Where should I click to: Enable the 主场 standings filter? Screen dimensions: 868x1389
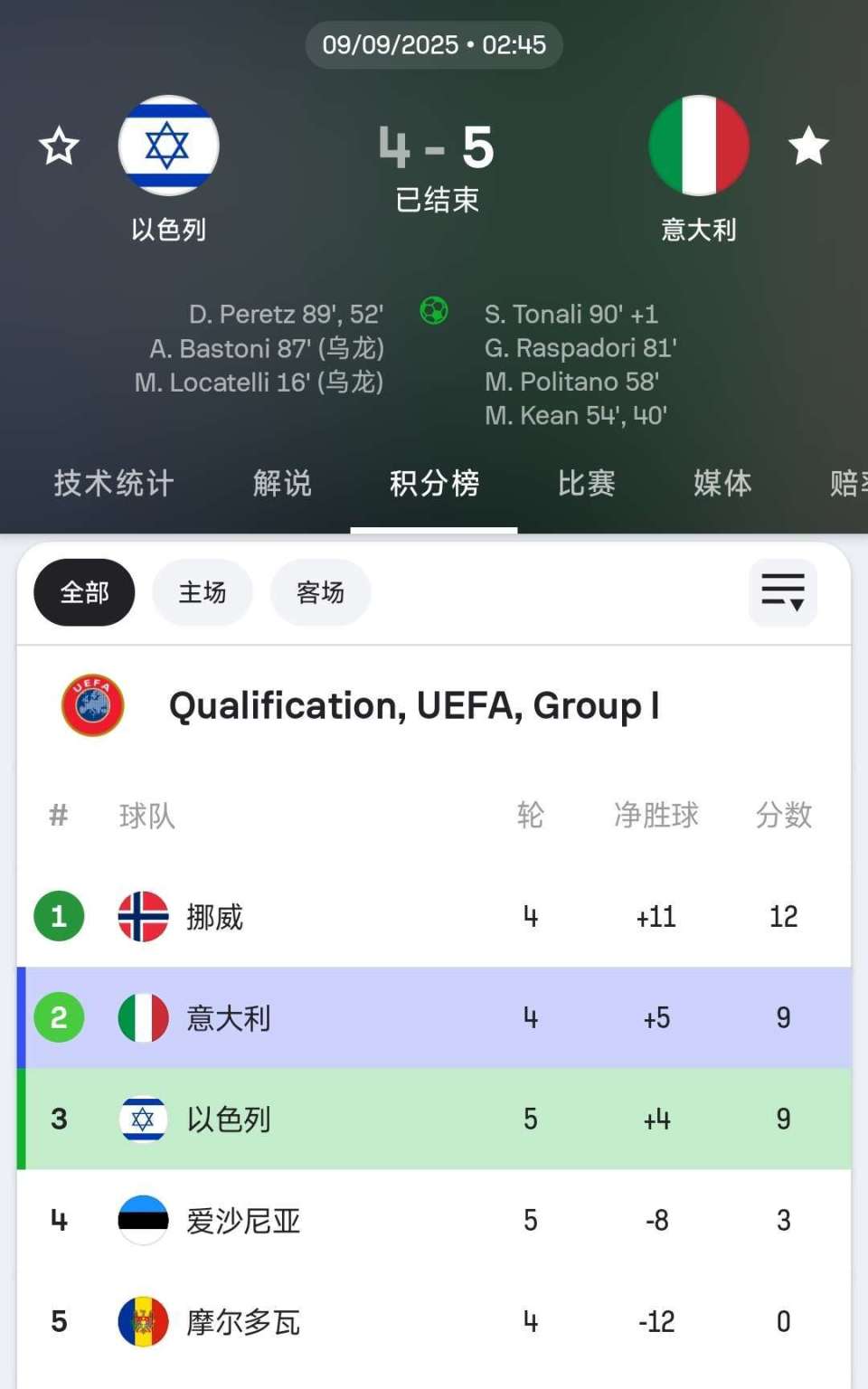click(x=202, y=592)
